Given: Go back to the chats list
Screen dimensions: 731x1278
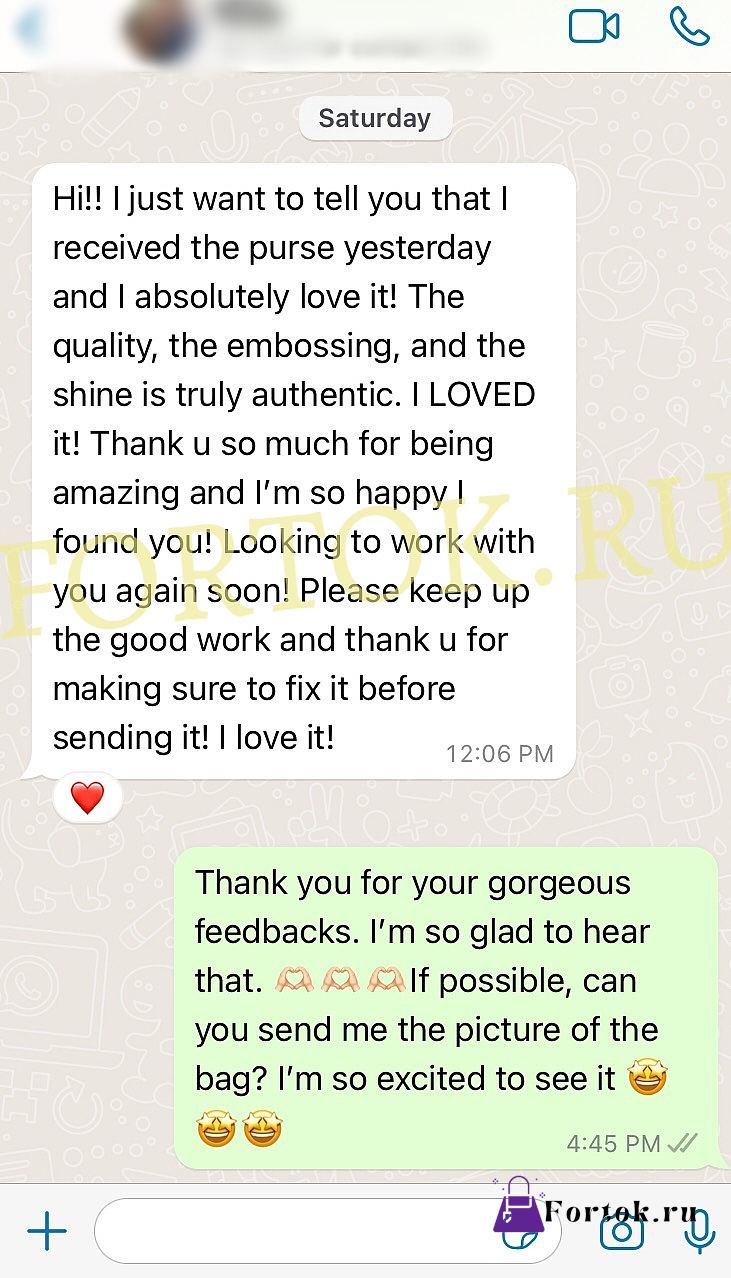Looking at the screenshot, I should pos(28,29).
